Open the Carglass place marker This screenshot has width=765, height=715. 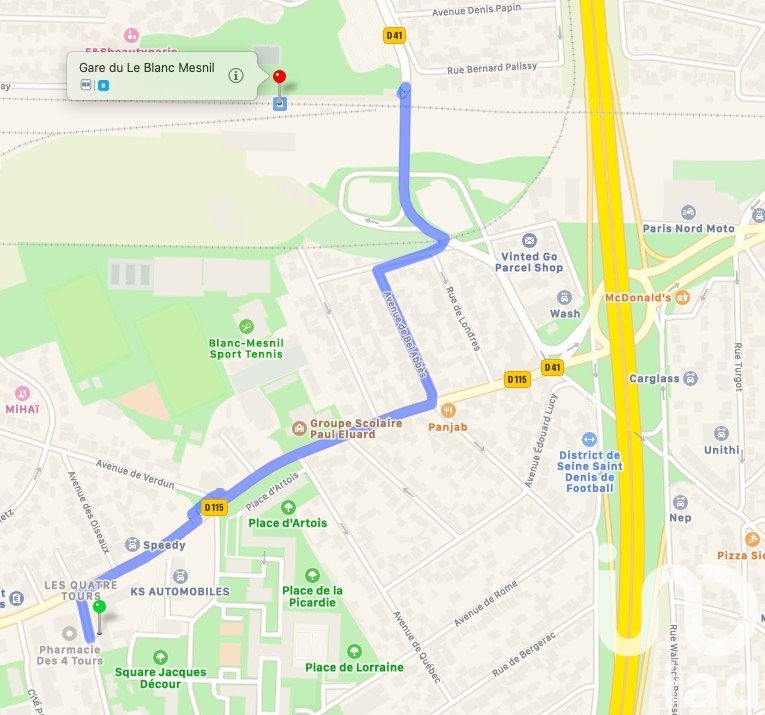point(690,379)
